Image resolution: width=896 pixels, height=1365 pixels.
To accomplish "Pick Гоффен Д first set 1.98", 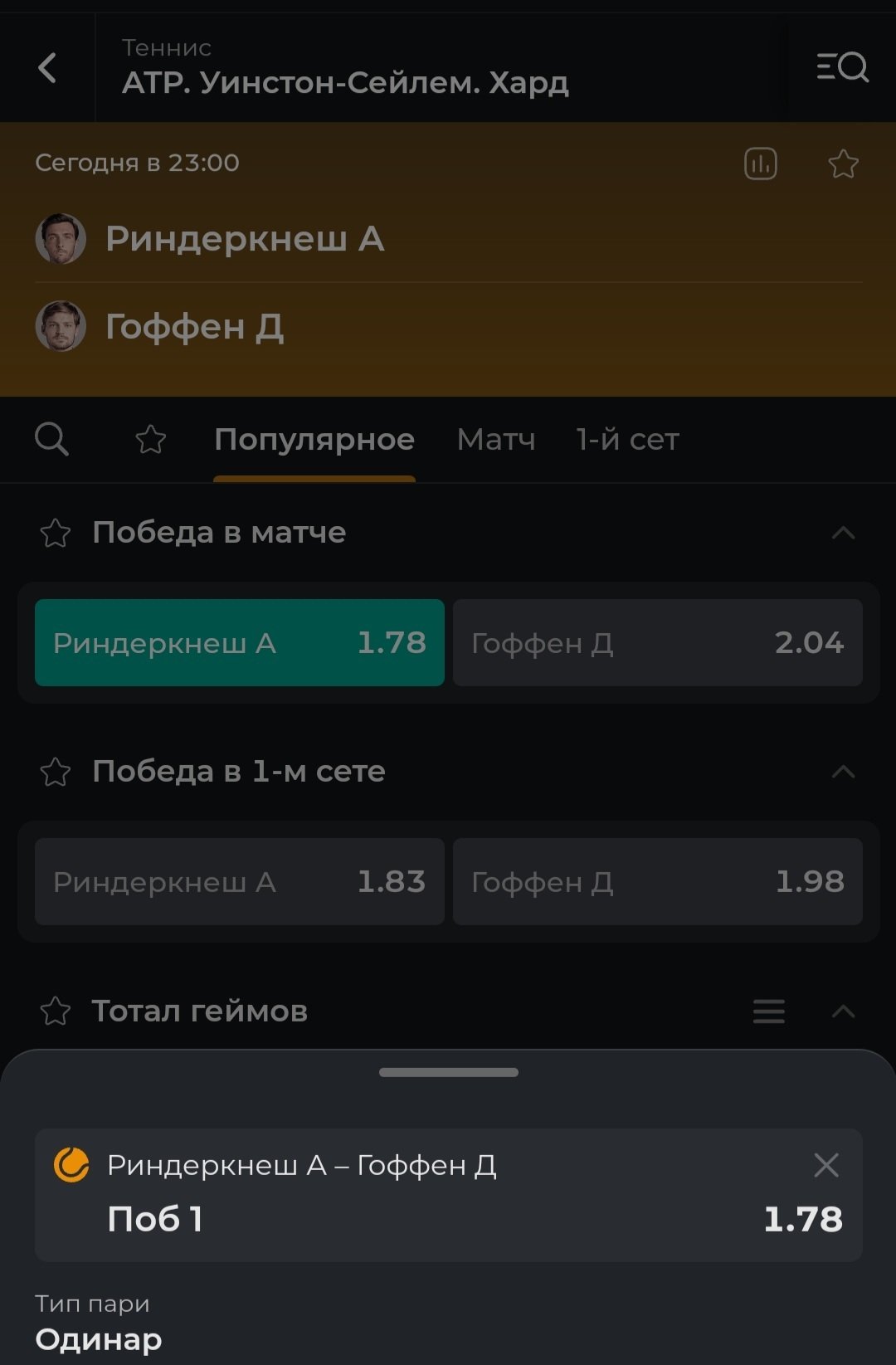I will coord(657,882).
